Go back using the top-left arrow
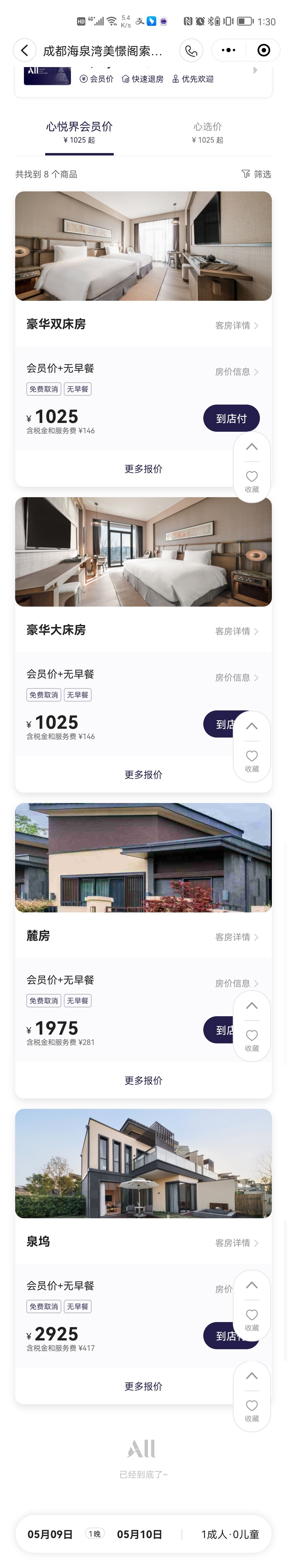Image resolution: width=287 pixels, height=1568 pixels. [x=24, y=51]
